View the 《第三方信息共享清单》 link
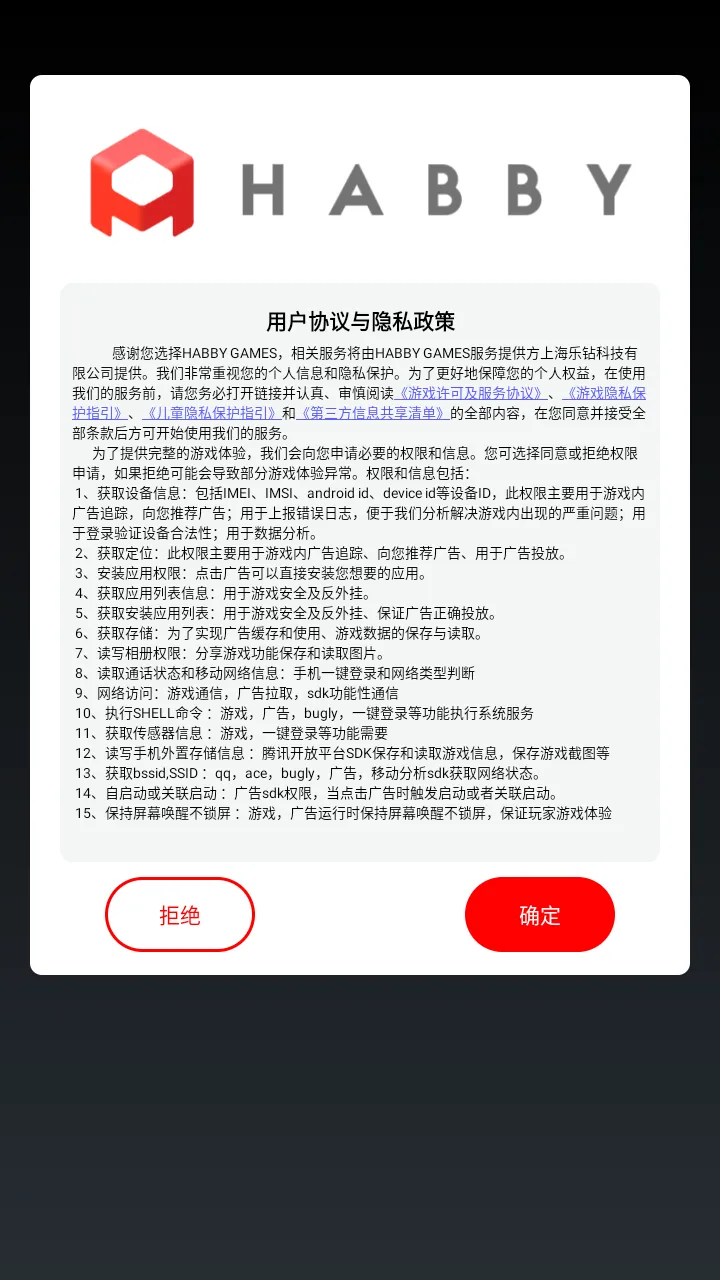This screenshot has height=1280, width=720. (372, 413)
